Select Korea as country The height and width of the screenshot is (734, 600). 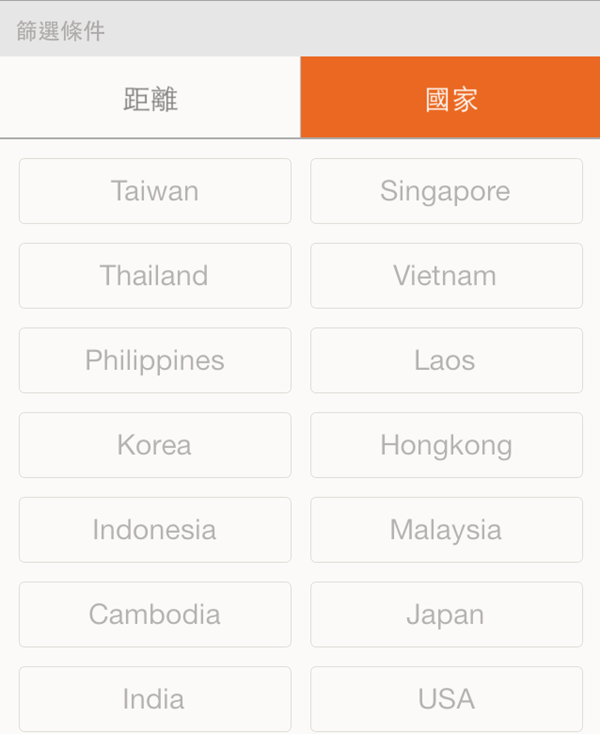pyautogui.click(x=155, y=445)
